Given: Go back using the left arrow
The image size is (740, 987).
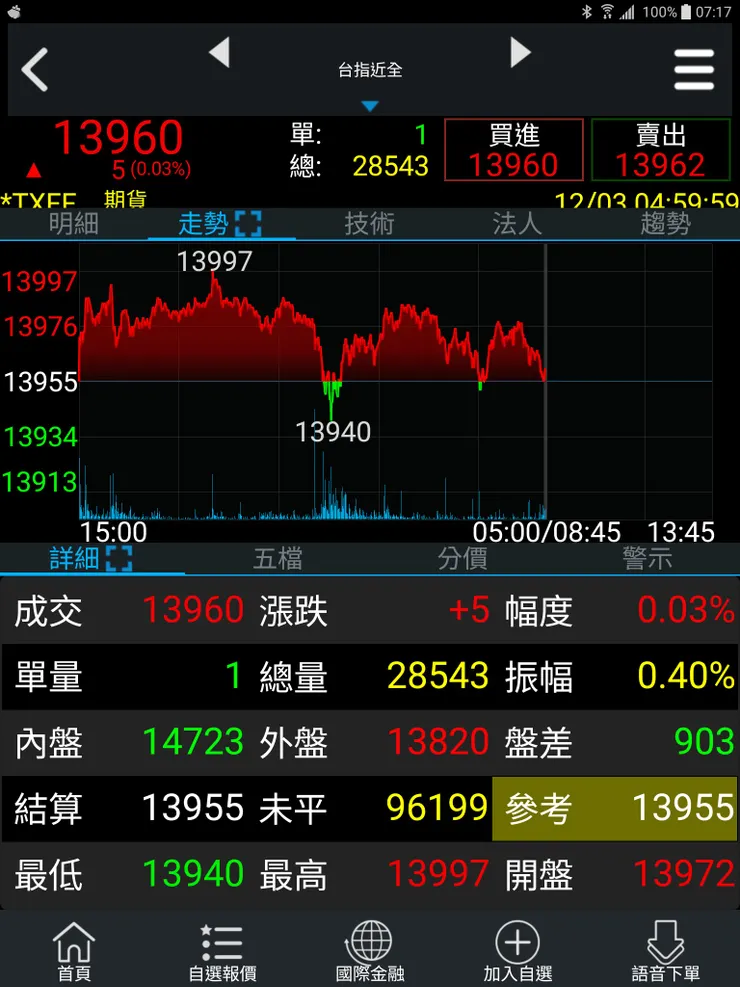Looking at the screenshot, I should pyautogui.click(x=35, y=70).
